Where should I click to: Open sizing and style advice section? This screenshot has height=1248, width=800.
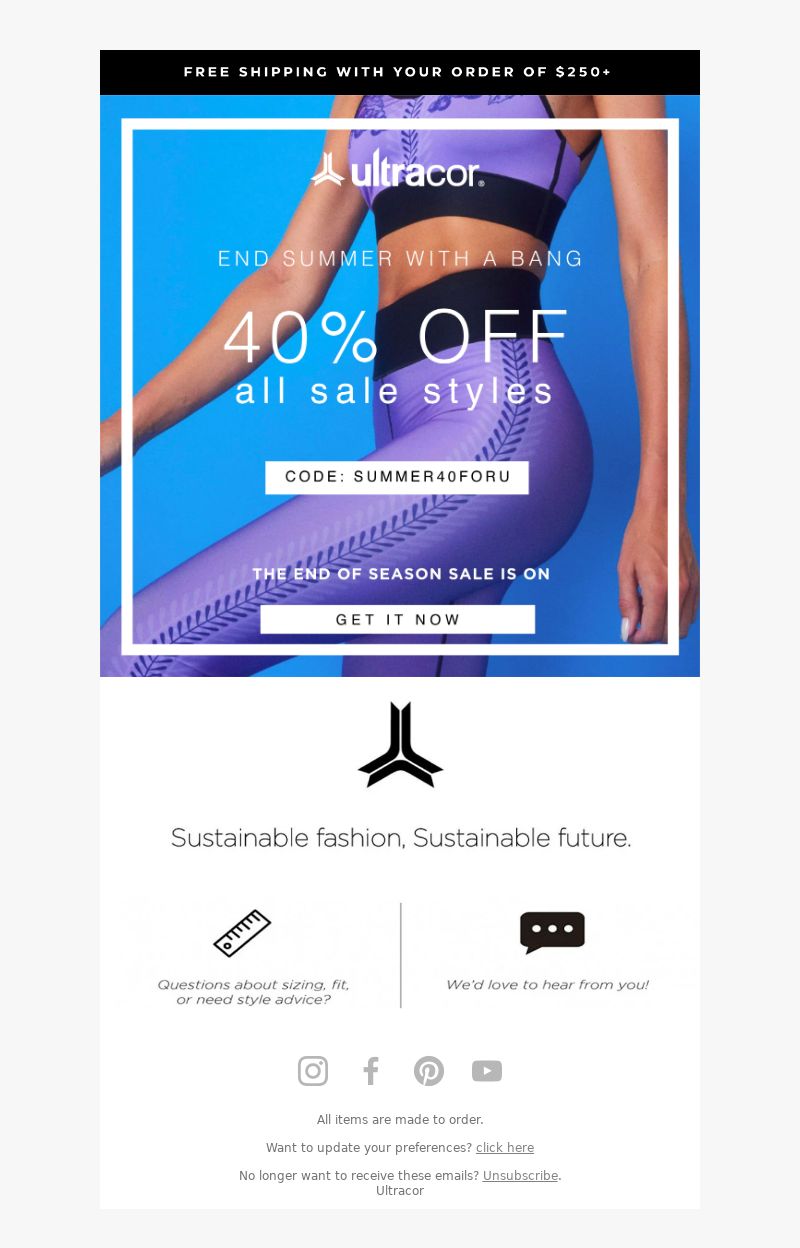coord(252,957)
